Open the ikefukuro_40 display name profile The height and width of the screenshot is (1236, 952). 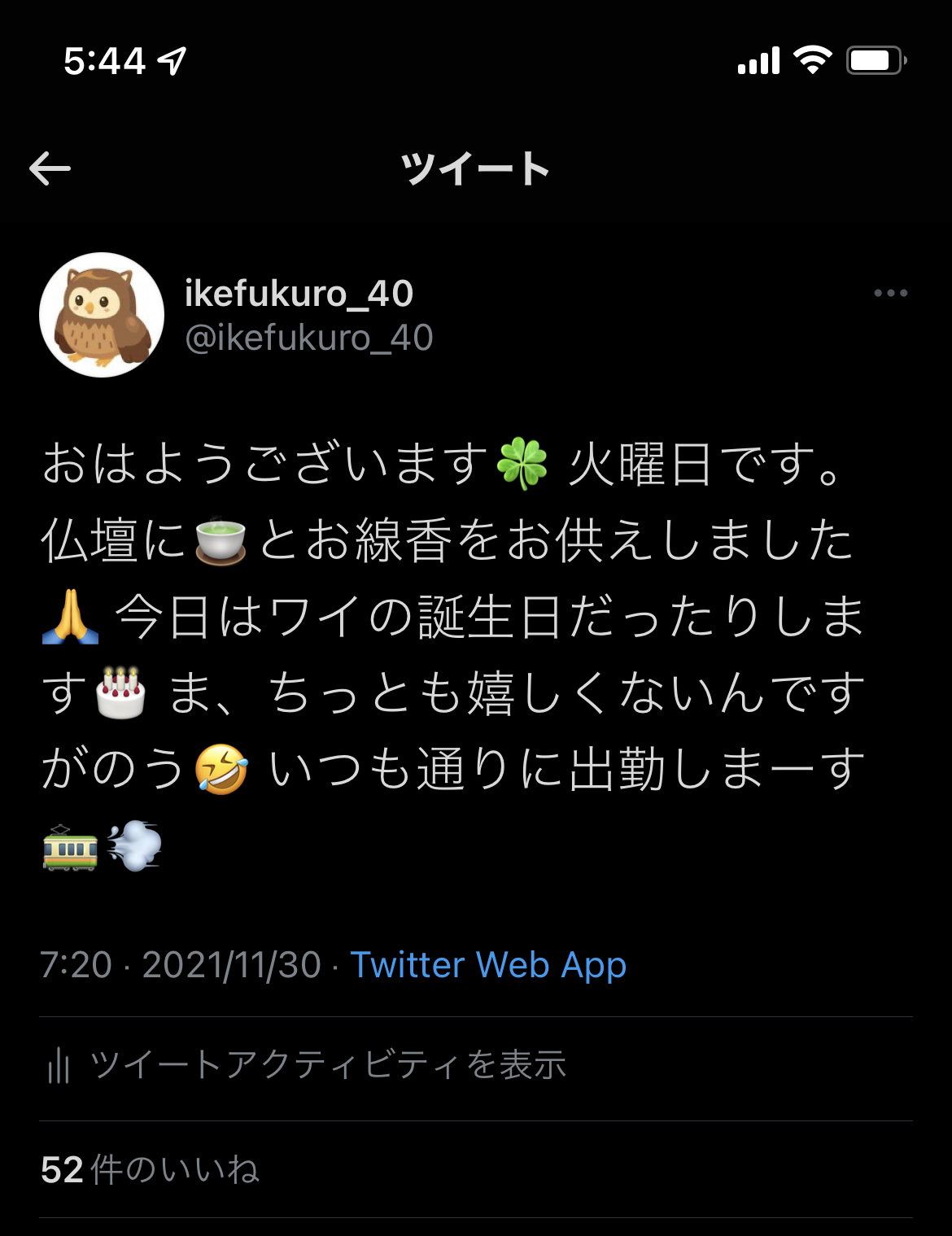[x=299, y=294]
